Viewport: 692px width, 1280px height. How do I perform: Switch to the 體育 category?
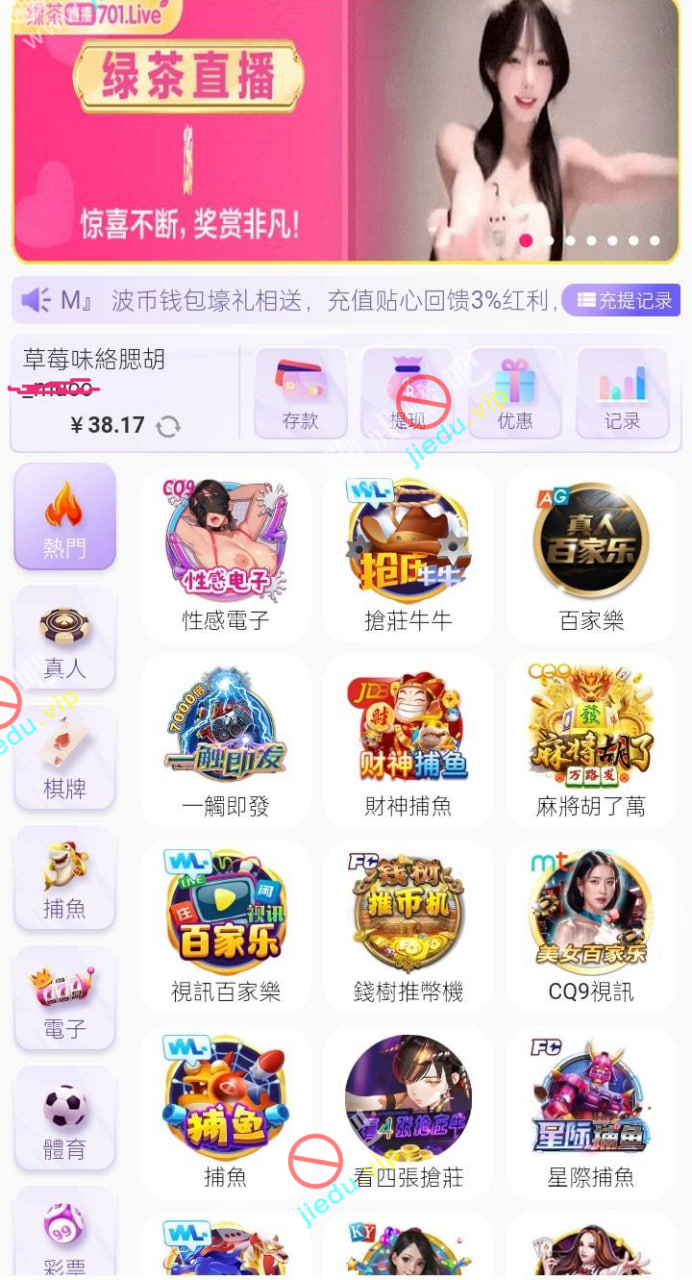65,1118
